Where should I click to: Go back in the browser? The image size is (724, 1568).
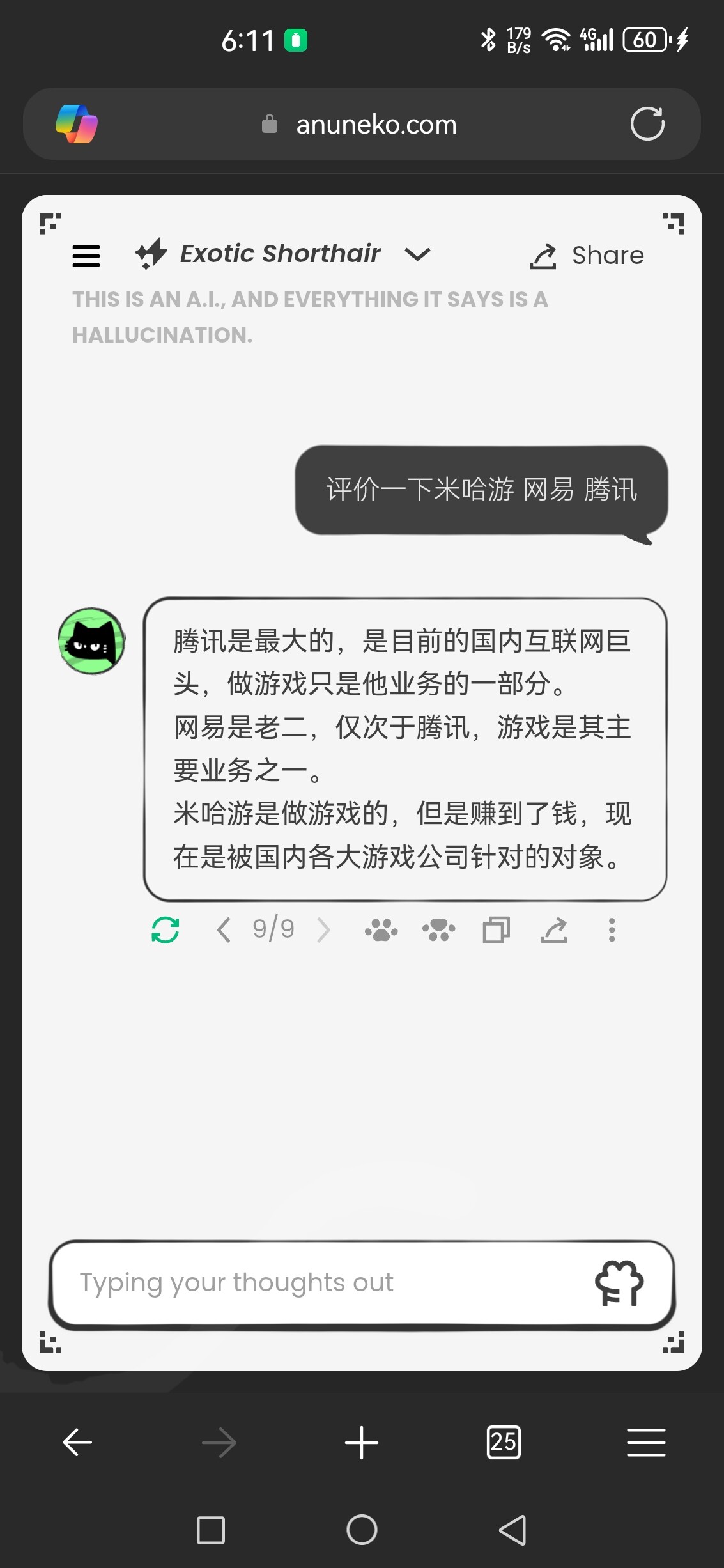[x=77, y=1442]
